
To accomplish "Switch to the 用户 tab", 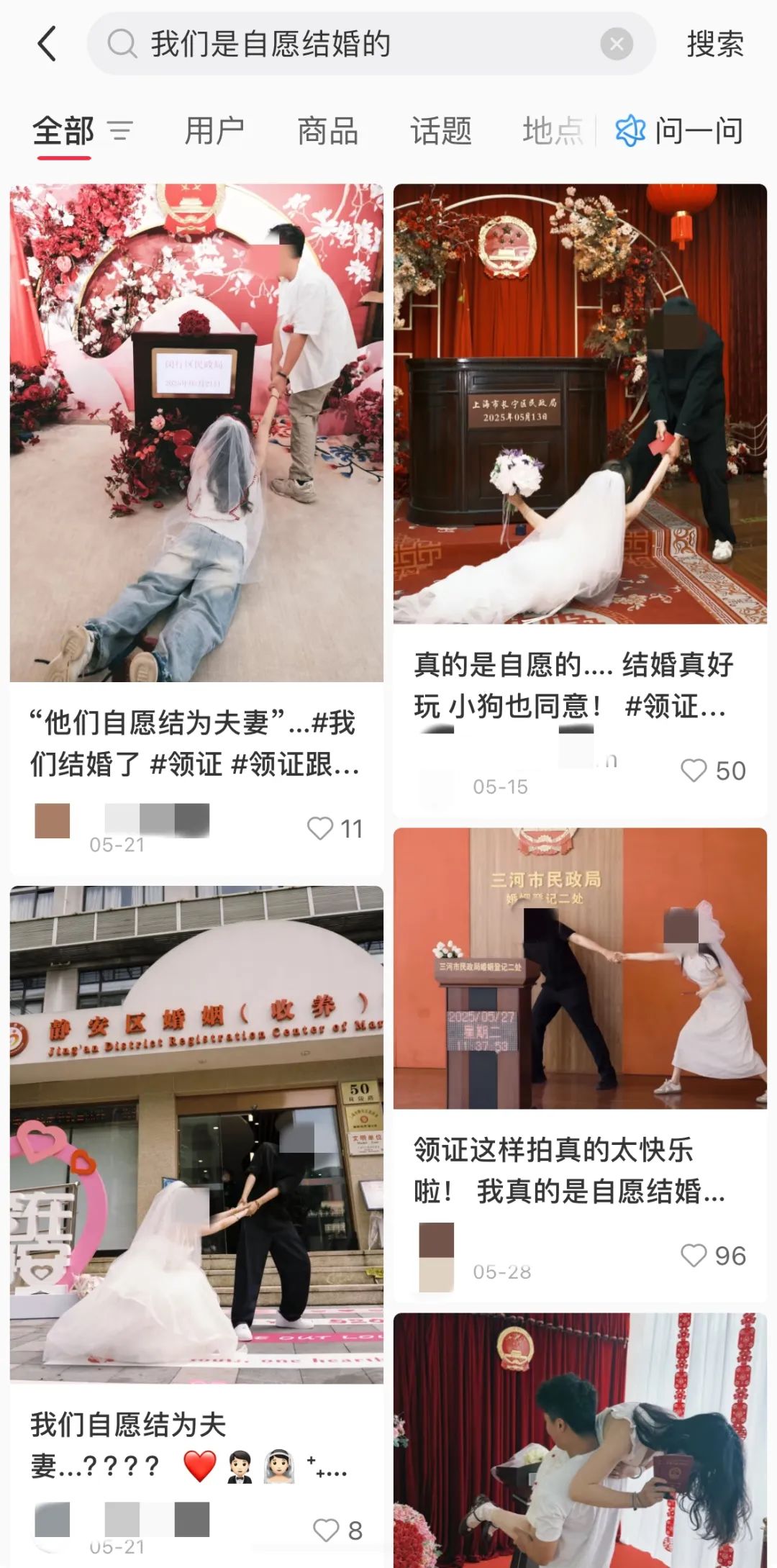I will click(214, 131).
